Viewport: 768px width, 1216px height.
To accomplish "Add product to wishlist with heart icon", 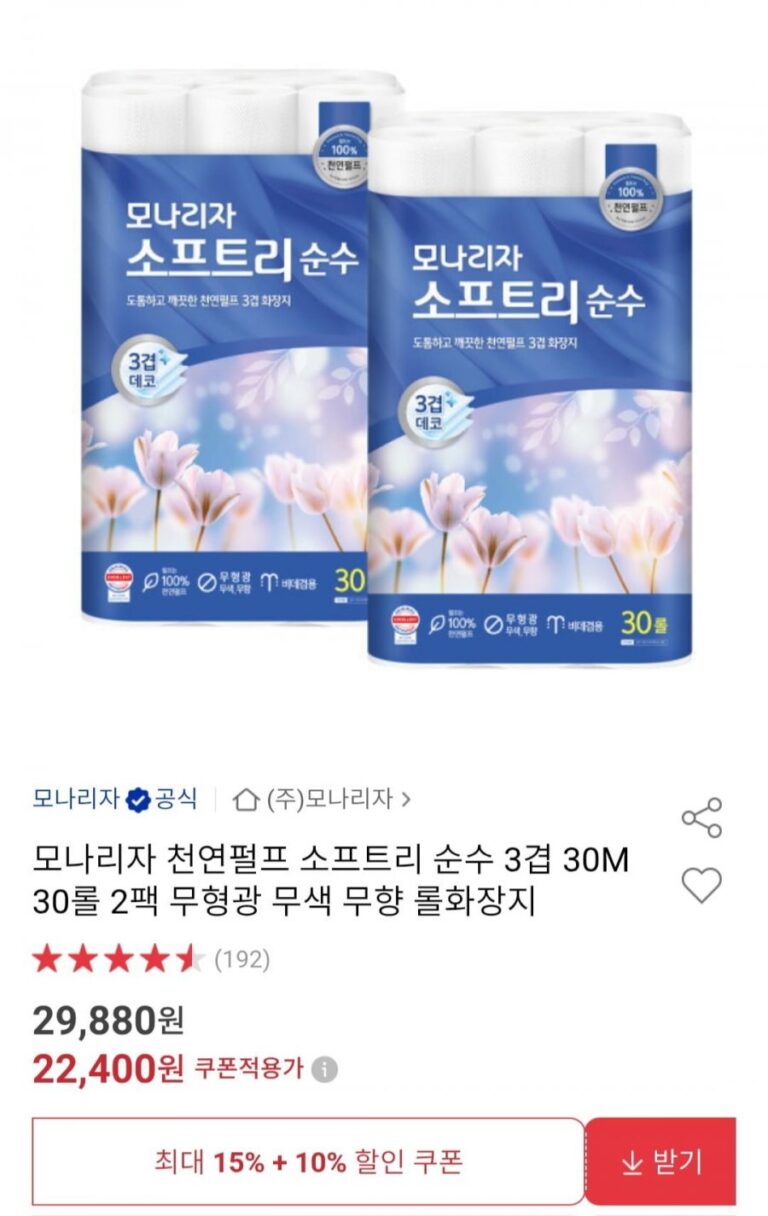I will click(x=701, y=885).
